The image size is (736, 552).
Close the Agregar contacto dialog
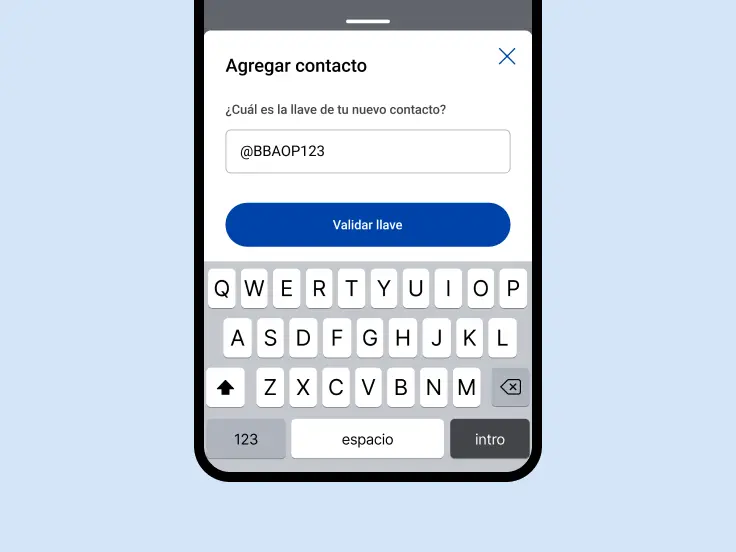(x=507, y=57)
